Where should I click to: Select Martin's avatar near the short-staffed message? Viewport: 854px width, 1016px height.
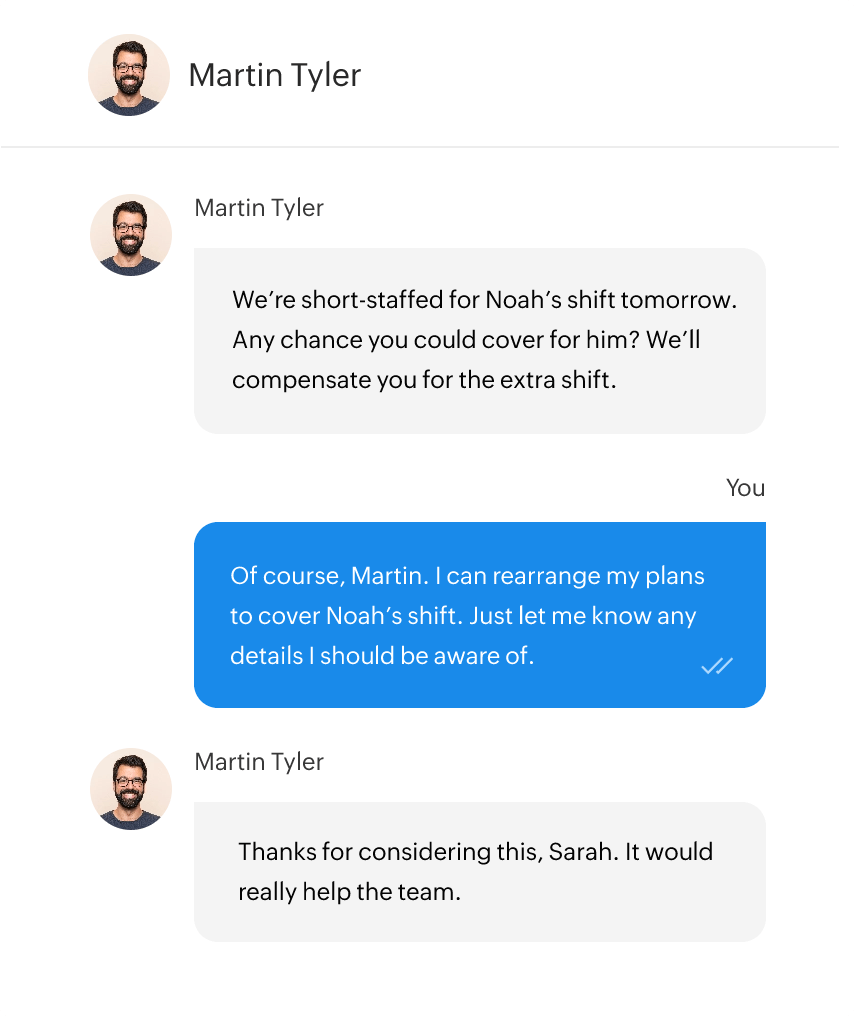(130, 234)
